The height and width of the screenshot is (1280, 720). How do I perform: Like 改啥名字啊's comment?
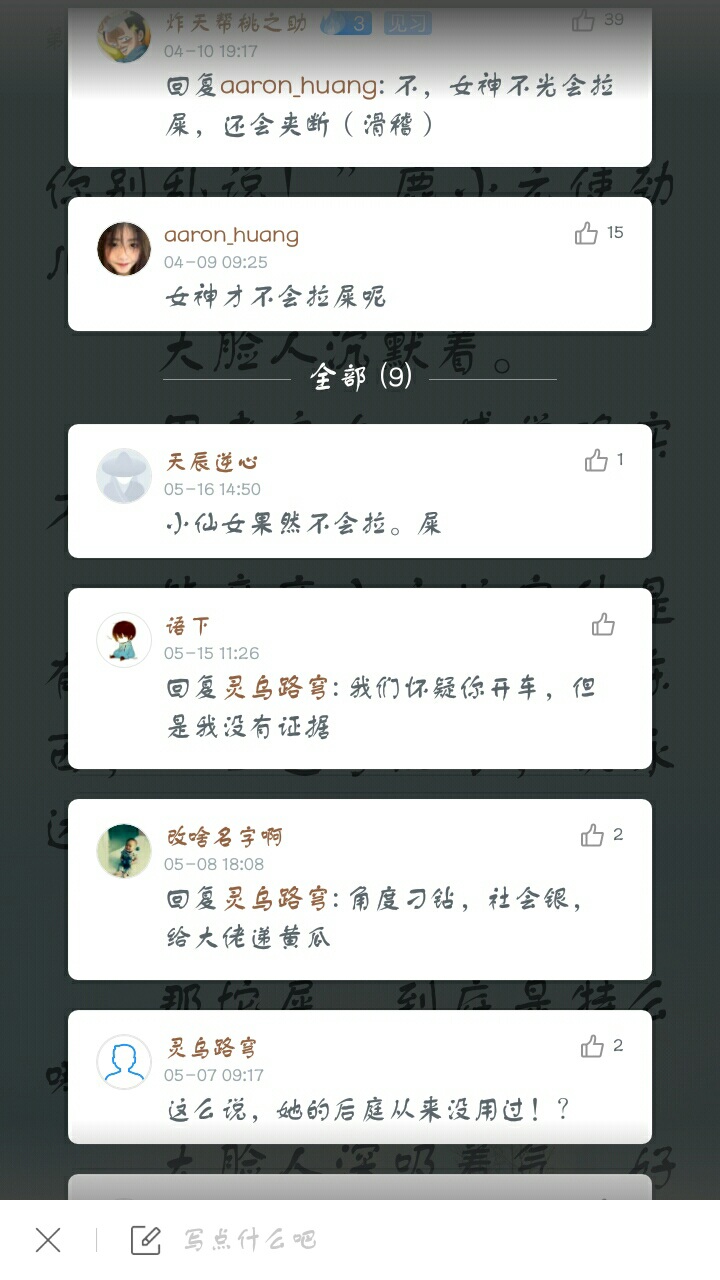click(x=592, y=836)
